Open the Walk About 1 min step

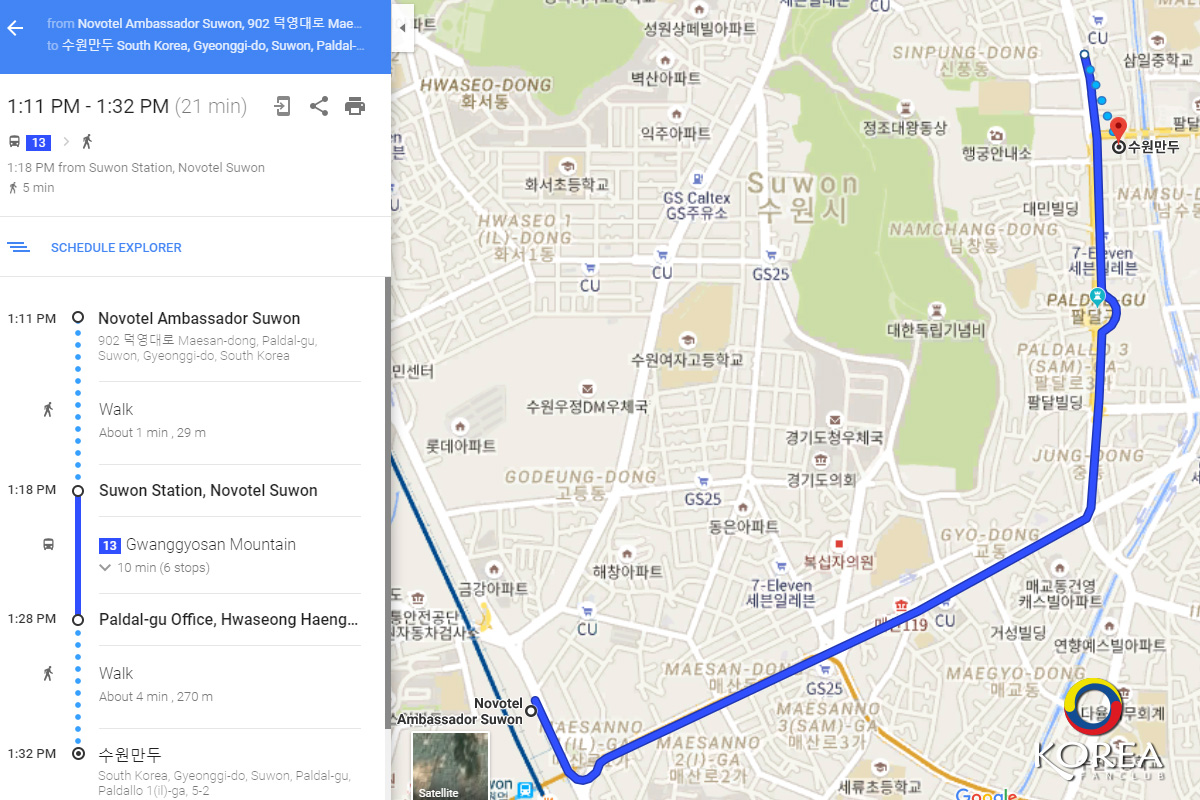(152, 420)
